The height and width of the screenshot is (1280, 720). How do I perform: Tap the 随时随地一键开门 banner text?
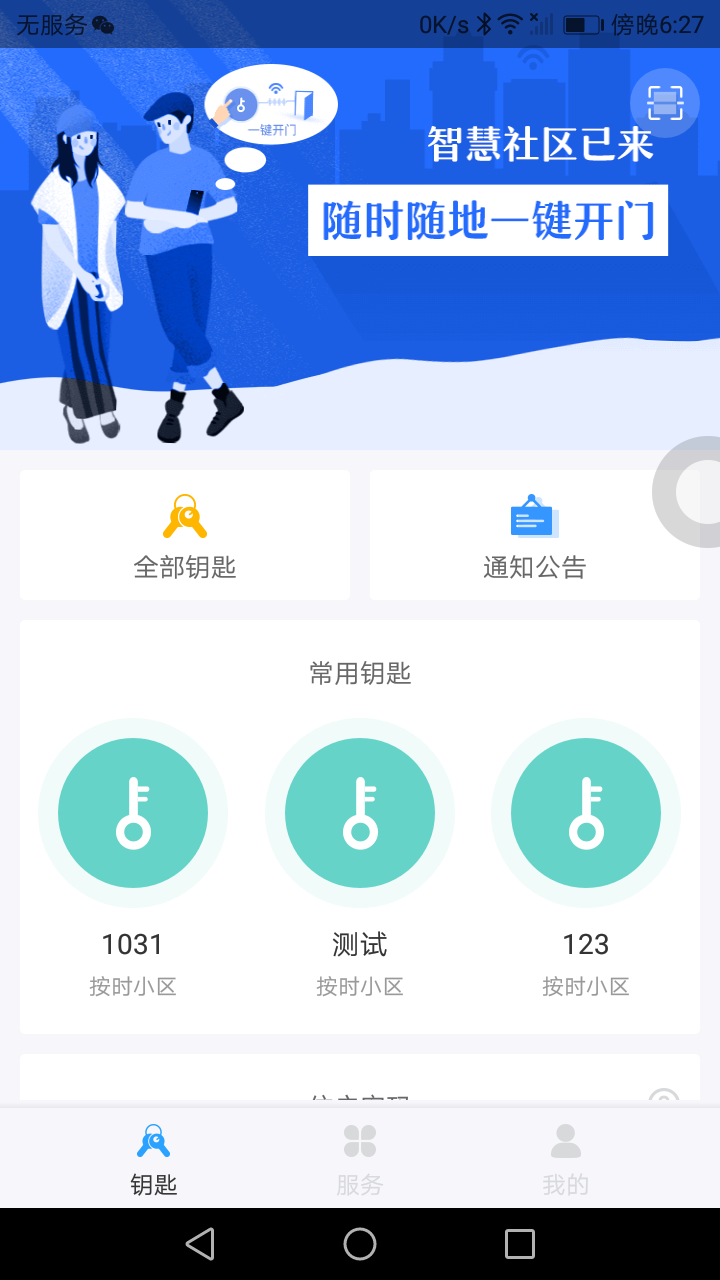488,220
